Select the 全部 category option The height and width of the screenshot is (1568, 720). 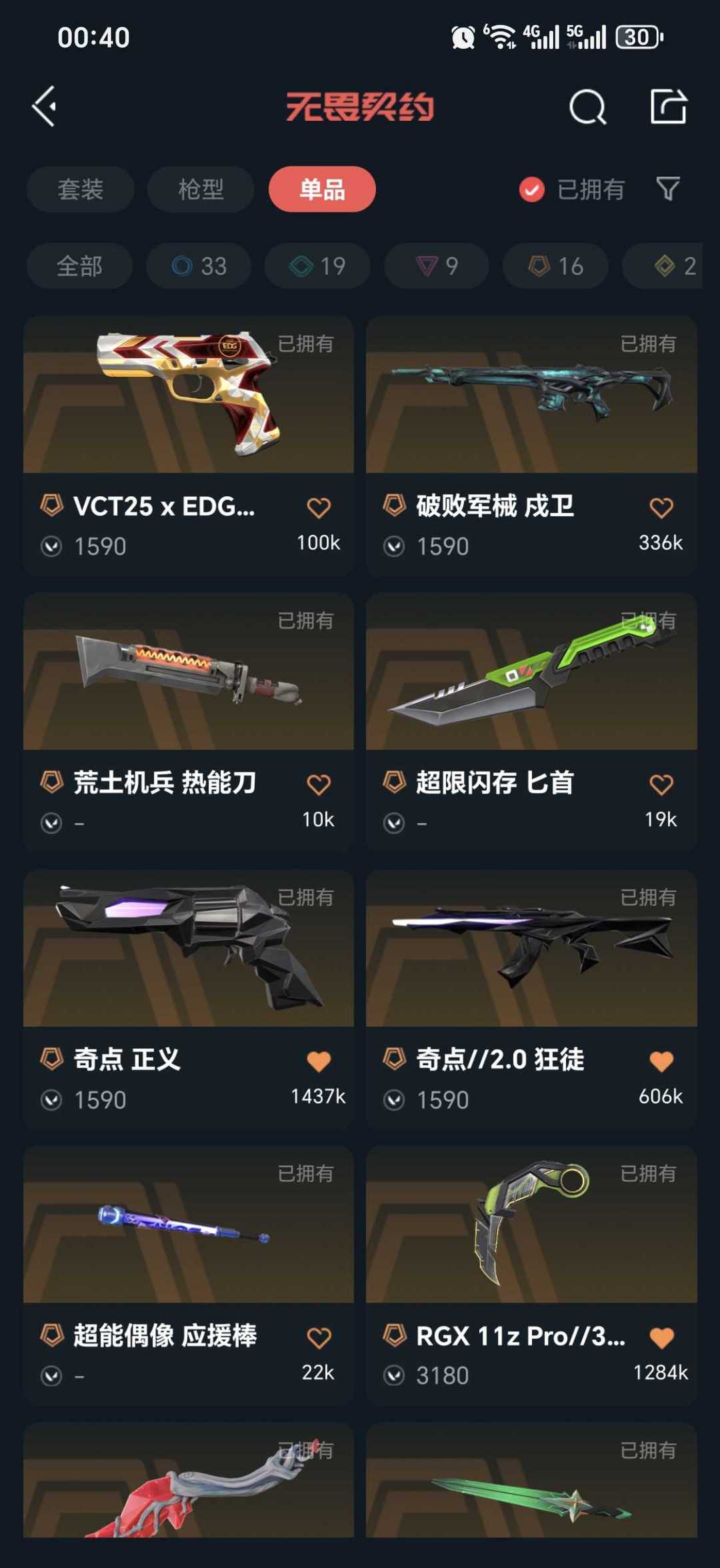coord(79,265)
